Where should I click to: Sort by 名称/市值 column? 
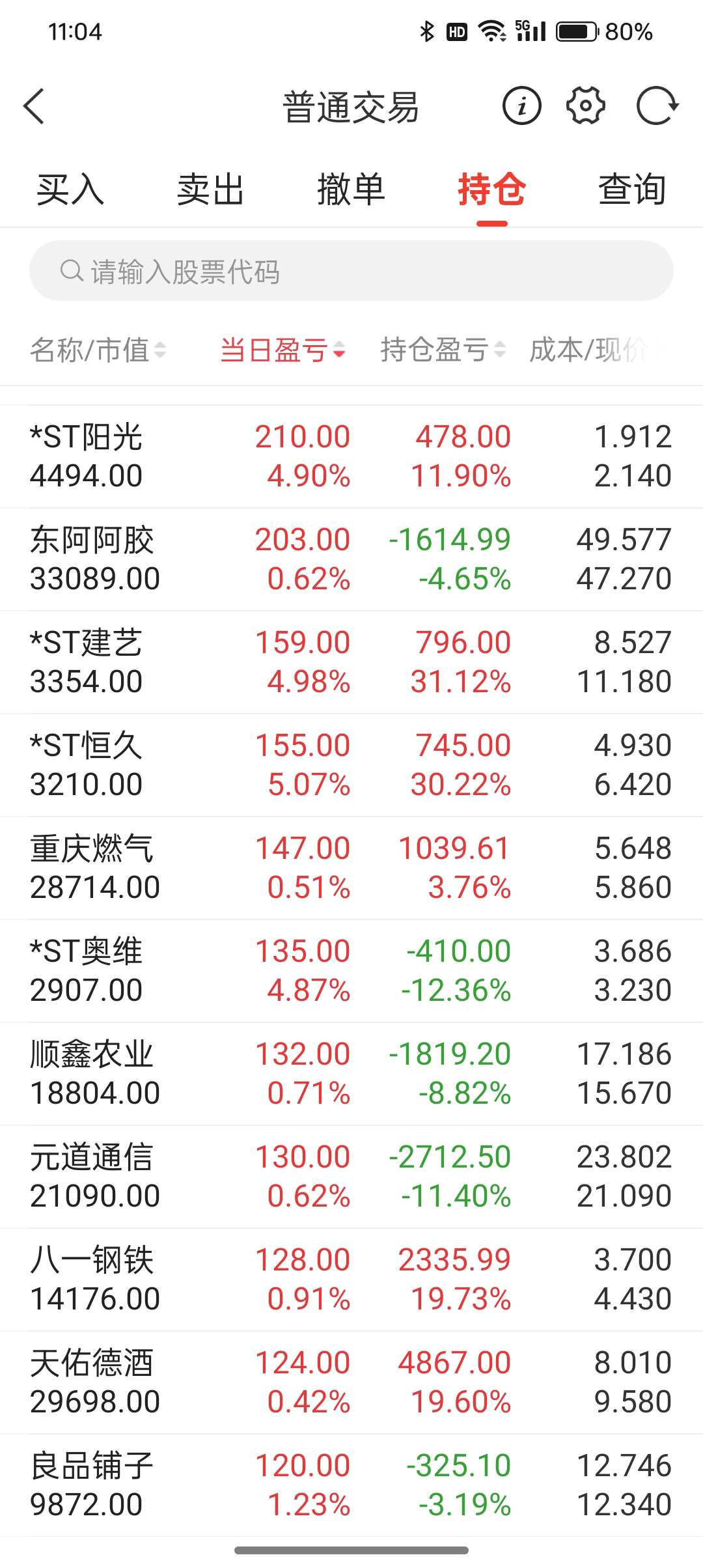98,350
